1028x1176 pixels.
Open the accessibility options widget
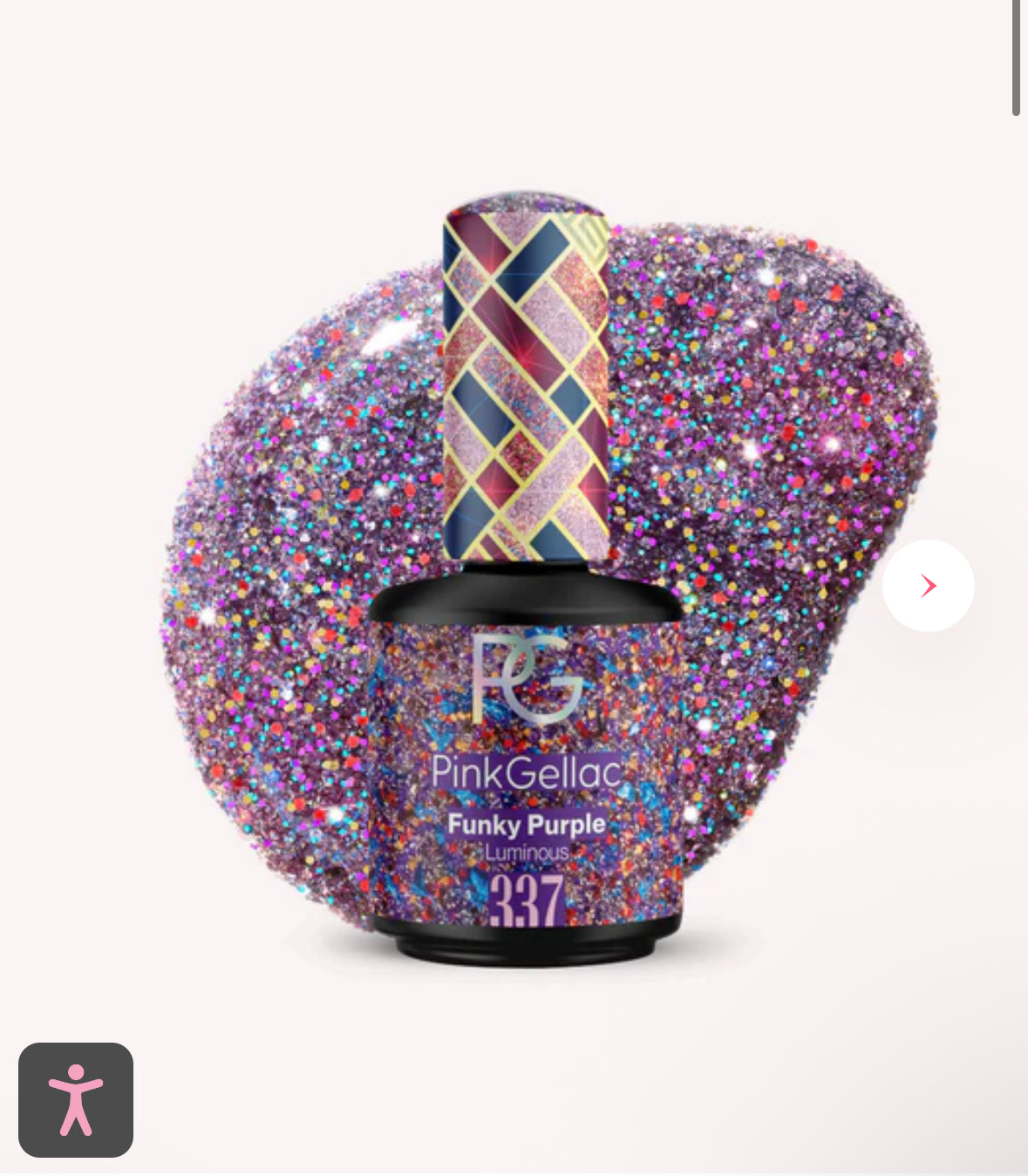76,1099
